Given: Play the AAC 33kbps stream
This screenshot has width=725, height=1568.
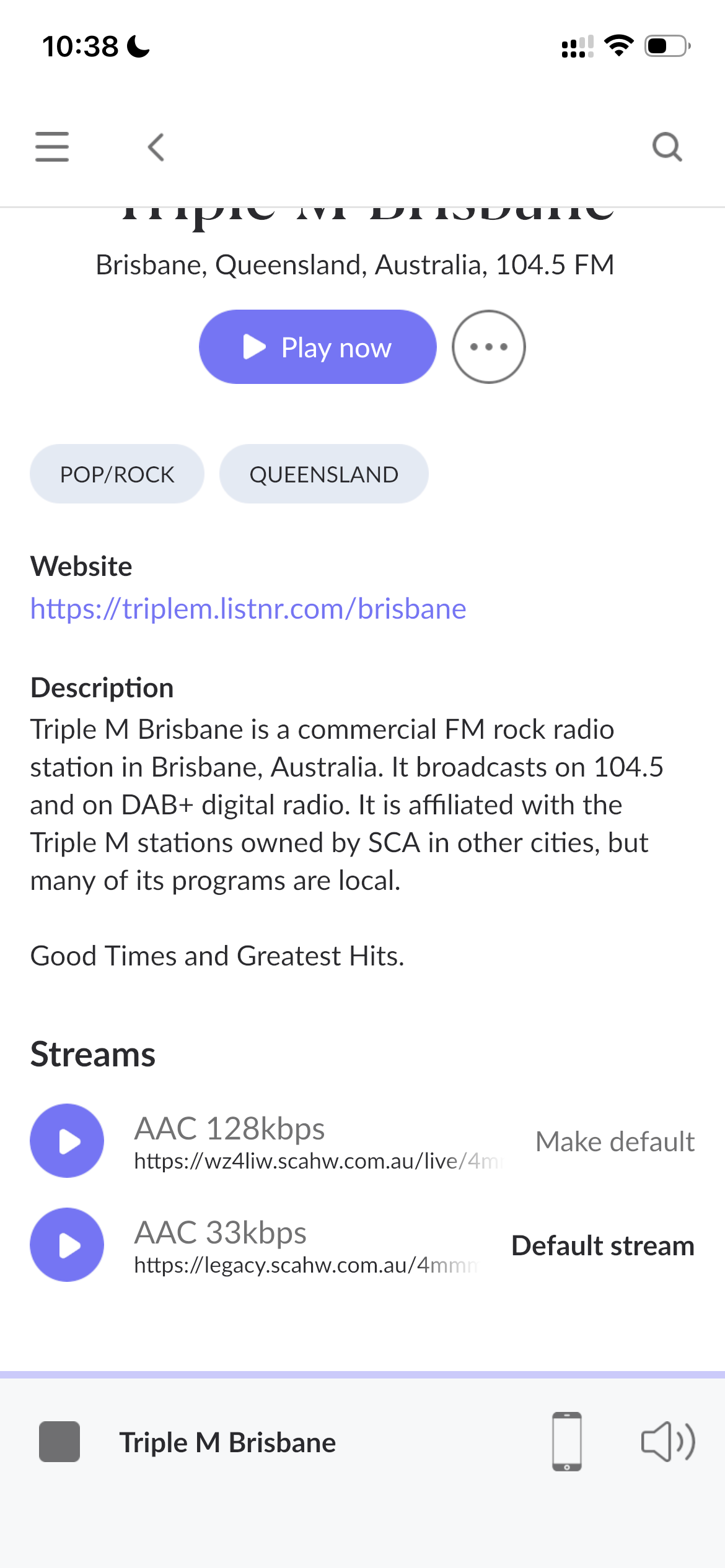Looking at the screenshot, I should [x=67, y=1245].
